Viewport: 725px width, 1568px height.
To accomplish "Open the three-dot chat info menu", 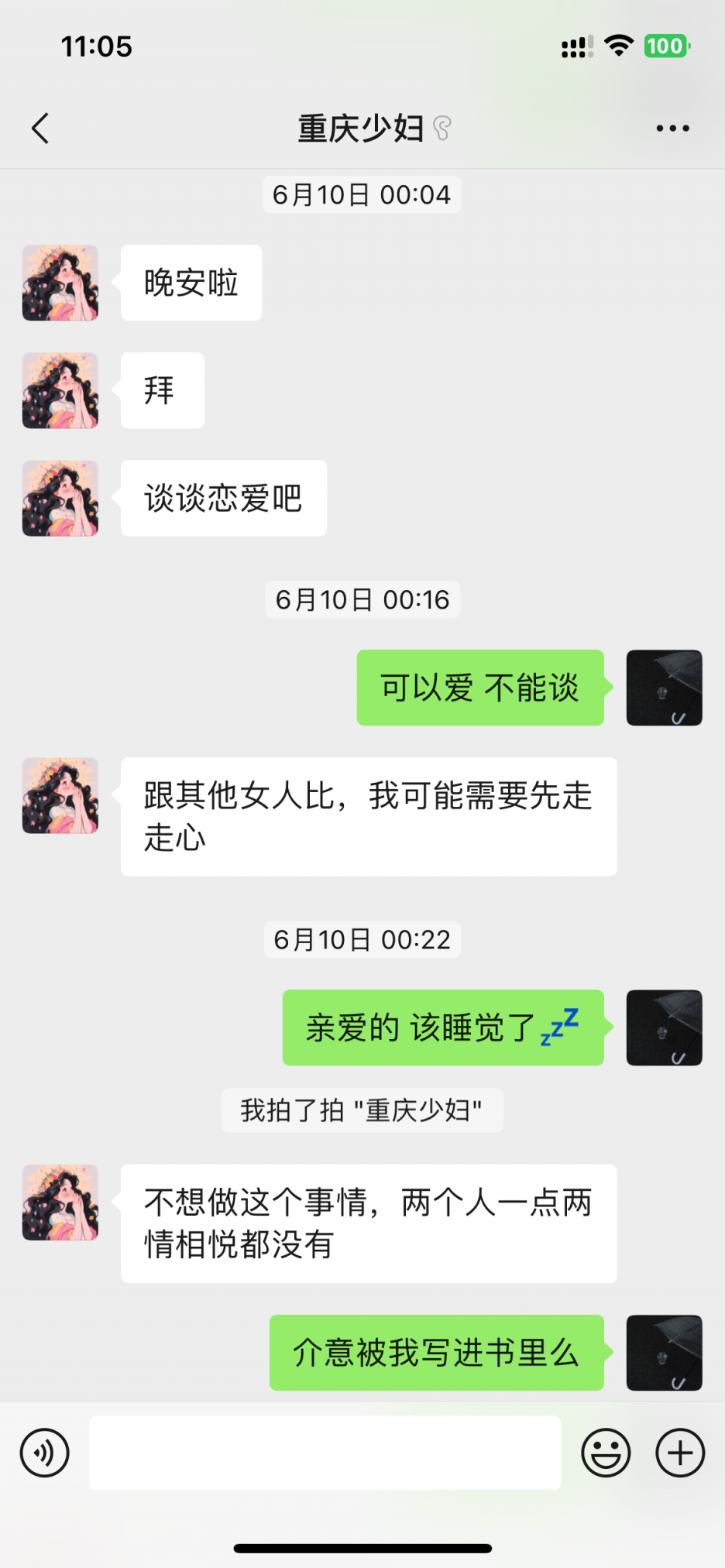I will click(x=672, y=129).
